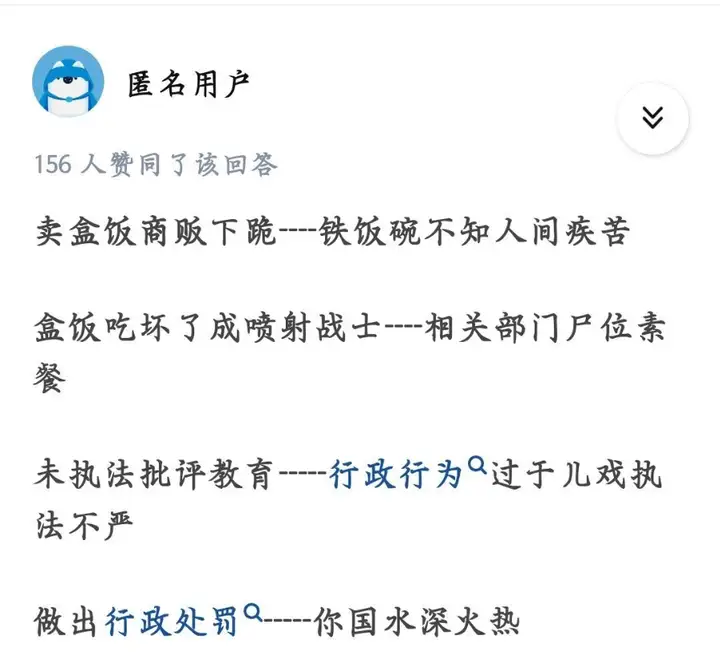Open the 行政行为 search link
Screen dimensions: 720x663
click(x=398, y=475)
